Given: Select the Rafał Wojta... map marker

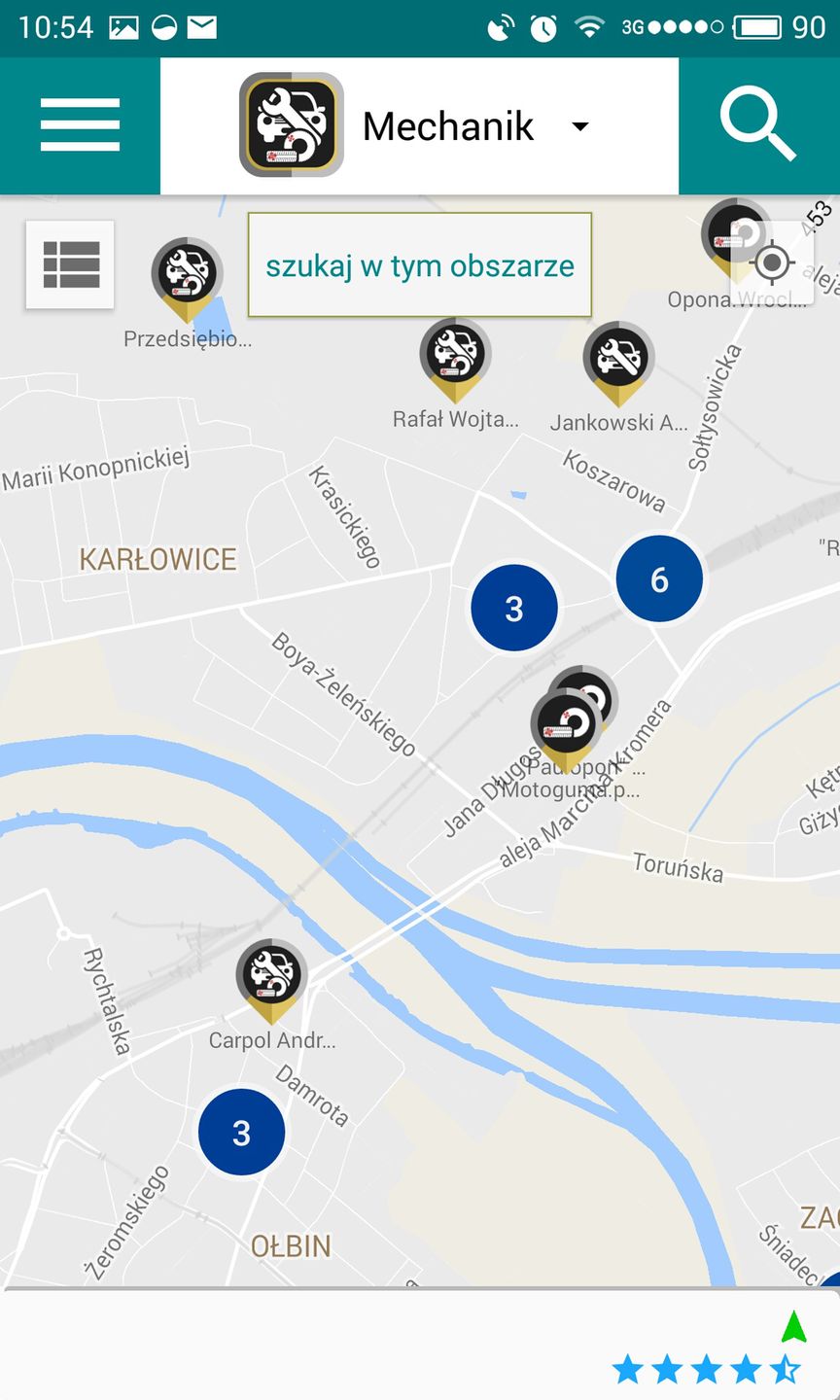Looking at the screenshot, I should (x=455, y=356).
